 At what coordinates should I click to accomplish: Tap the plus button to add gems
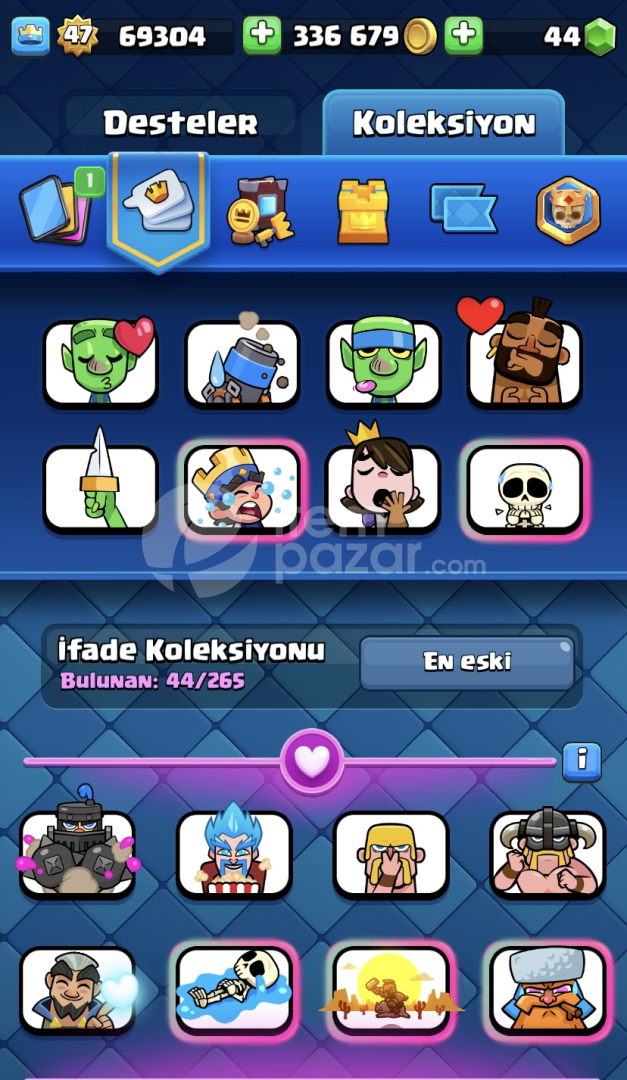464,35
